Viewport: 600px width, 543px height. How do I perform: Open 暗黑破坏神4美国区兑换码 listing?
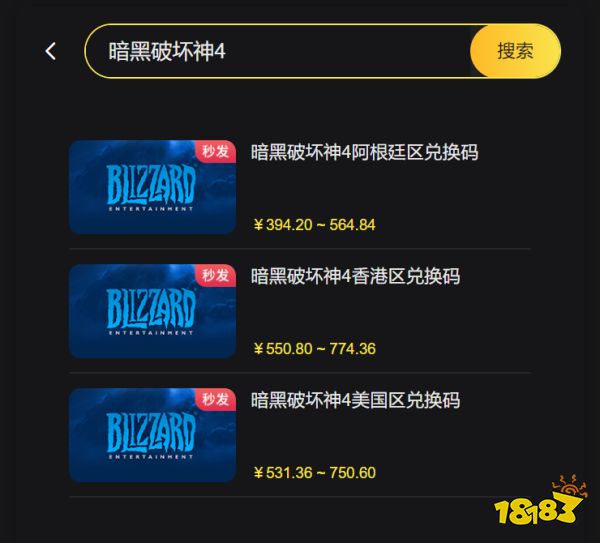(x=355, y=401)
